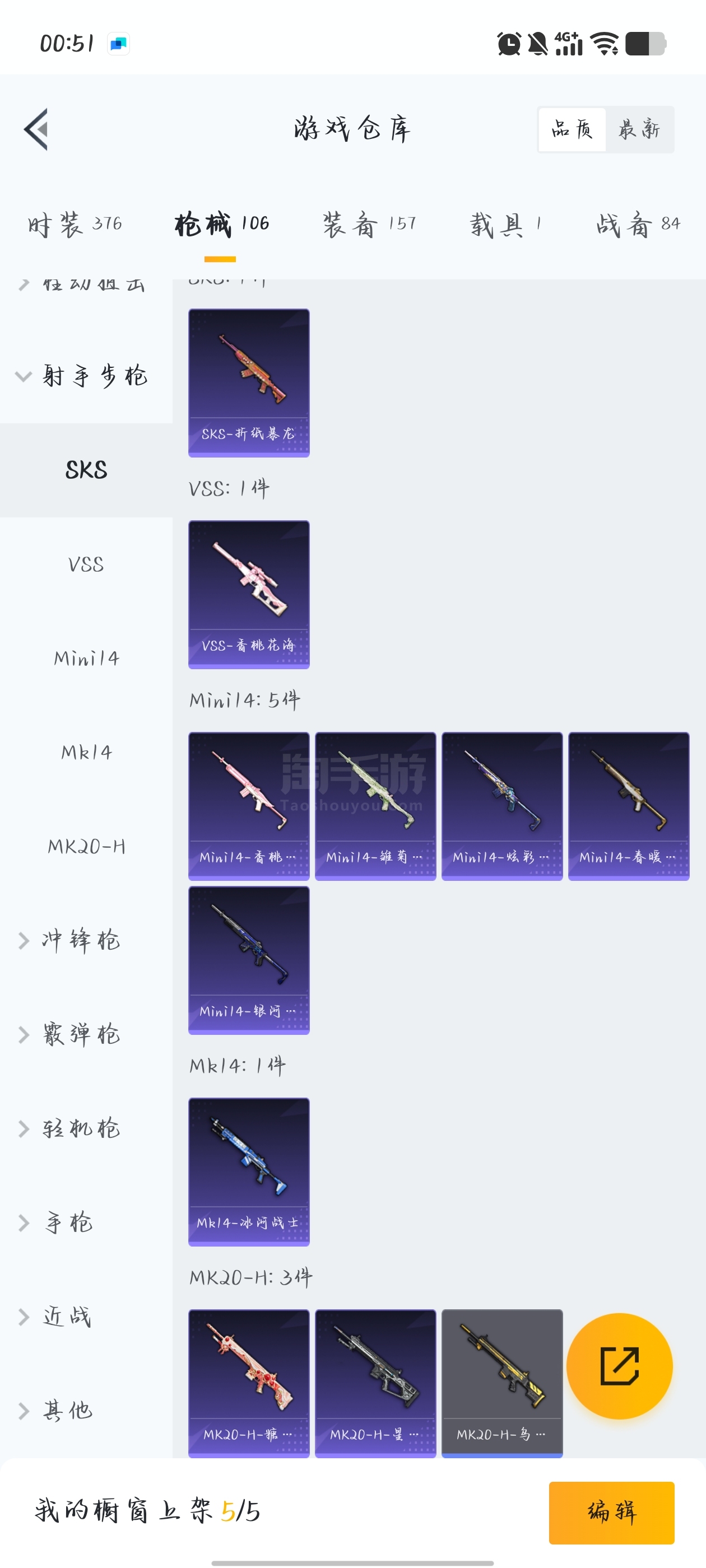The width and height of the screenshot is (706, 1568).
Task: Sort by 品质
Action: tap(572, 129)
